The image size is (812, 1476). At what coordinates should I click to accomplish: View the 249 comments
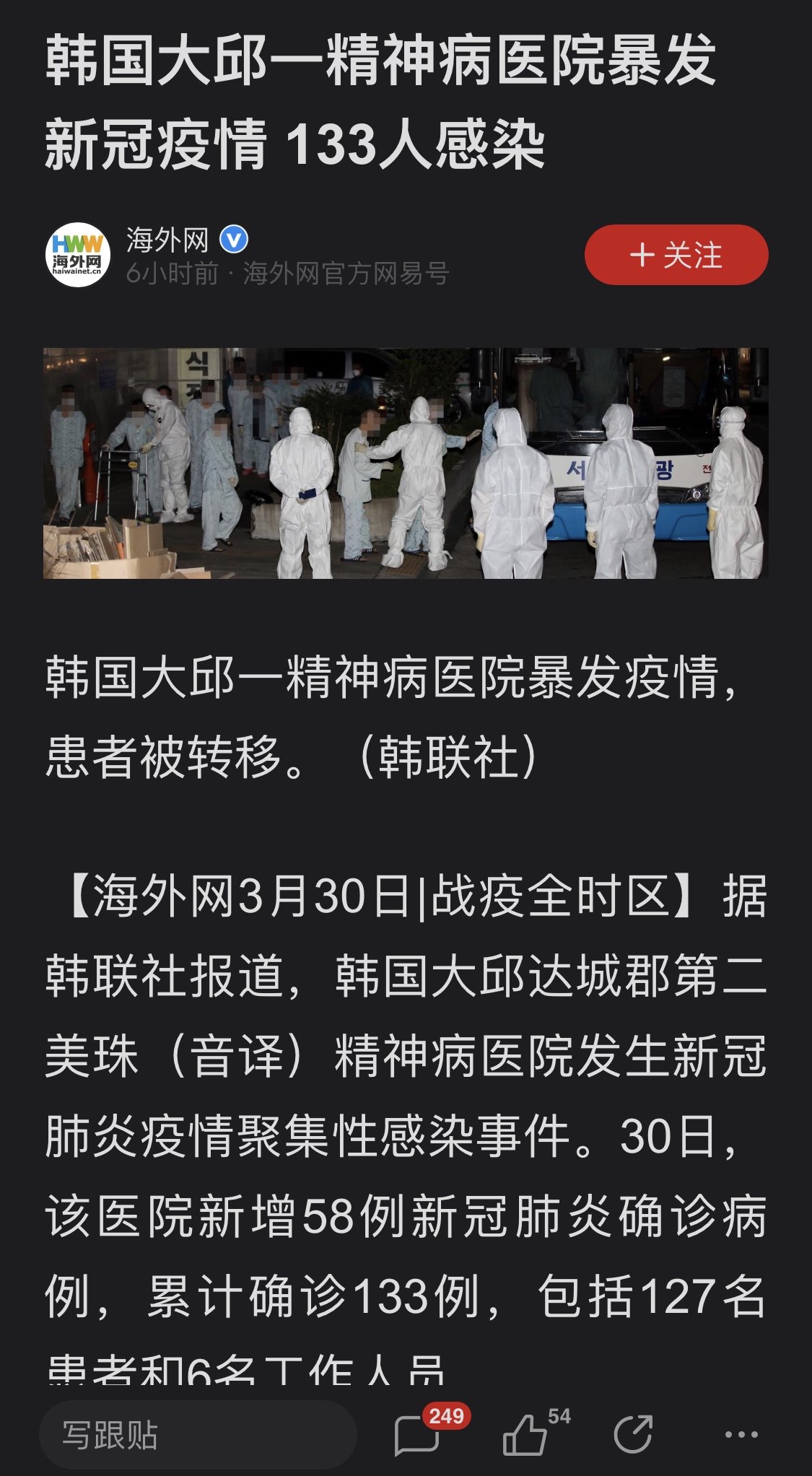(x=419, y=1433)
